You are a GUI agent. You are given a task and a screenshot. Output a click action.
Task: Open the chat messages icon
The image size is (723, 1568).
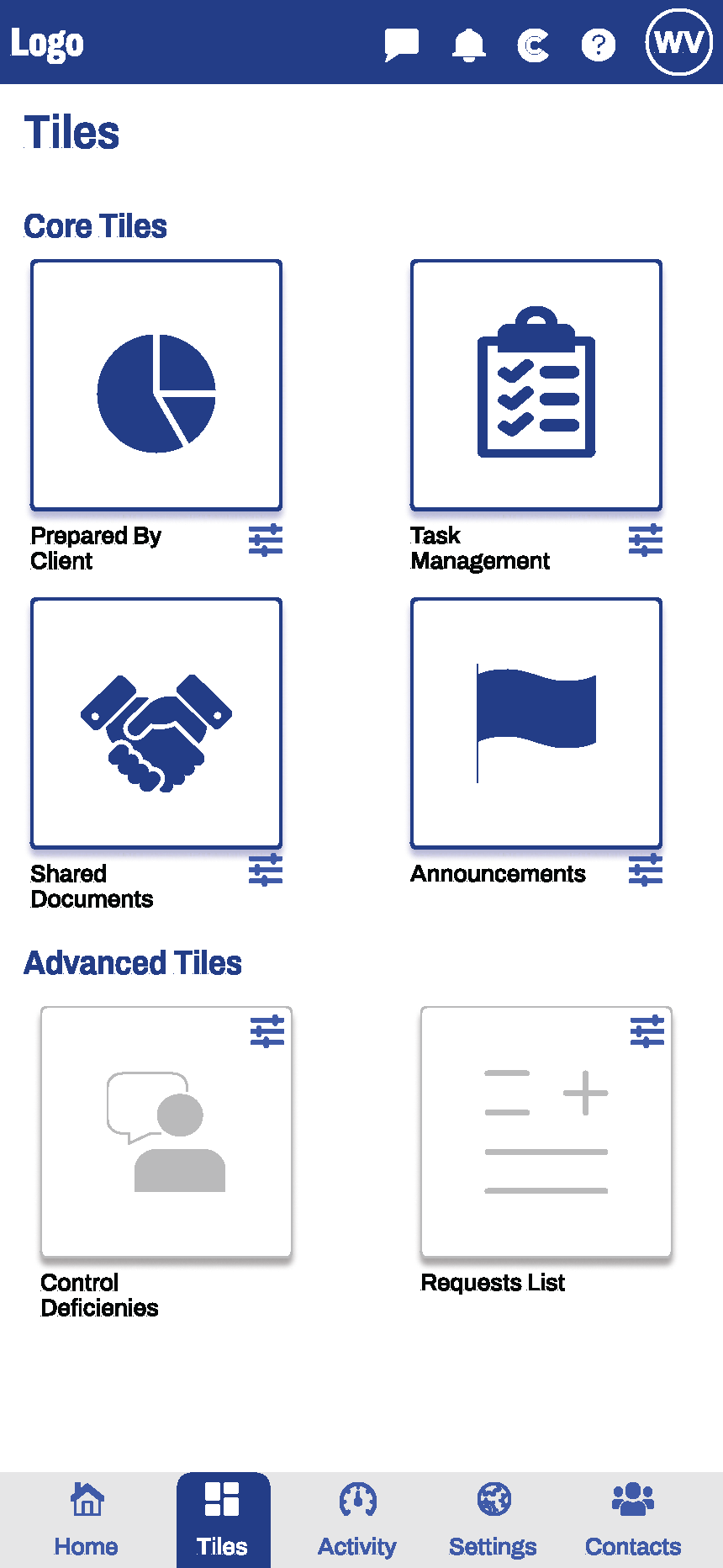(402, 45)
